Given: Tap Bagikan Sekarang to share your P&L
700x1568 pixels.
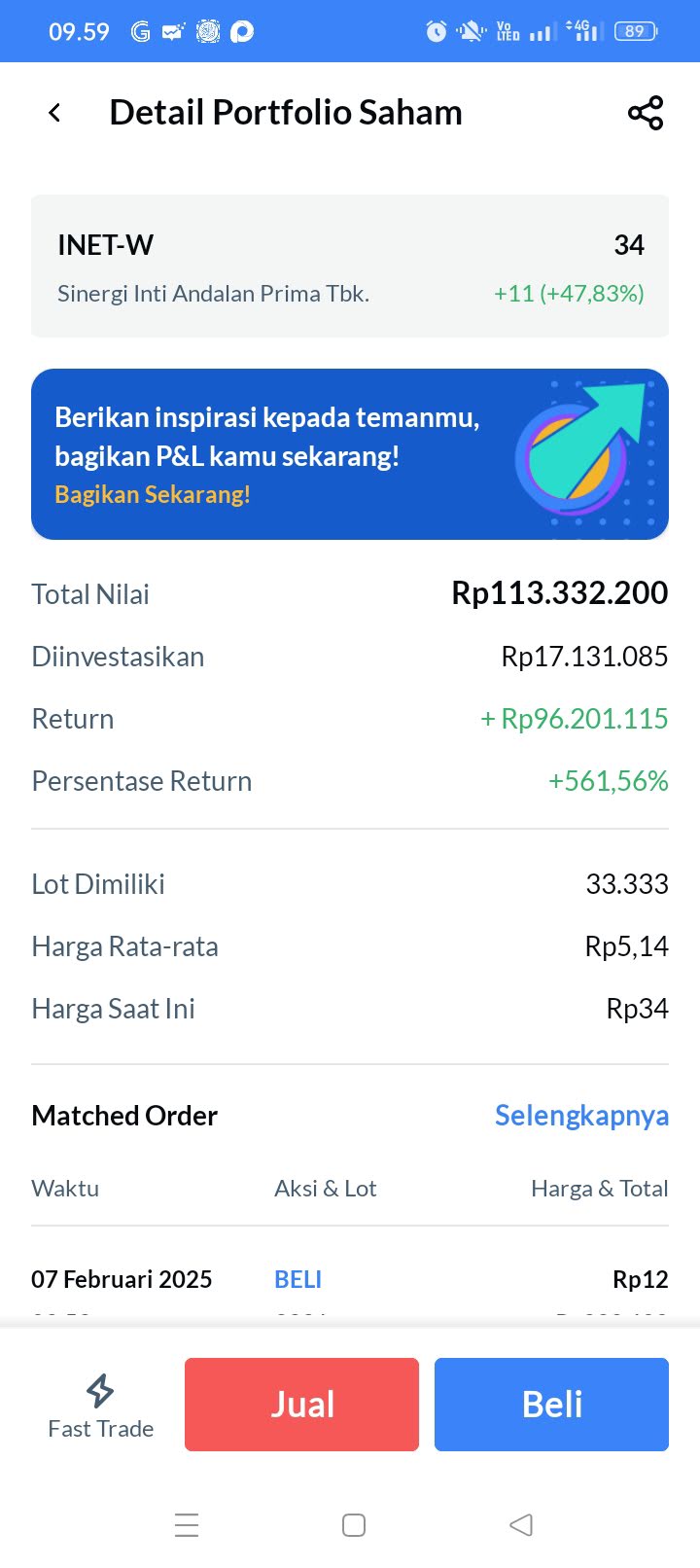Looking at the screenshot, I should [152, 494].
